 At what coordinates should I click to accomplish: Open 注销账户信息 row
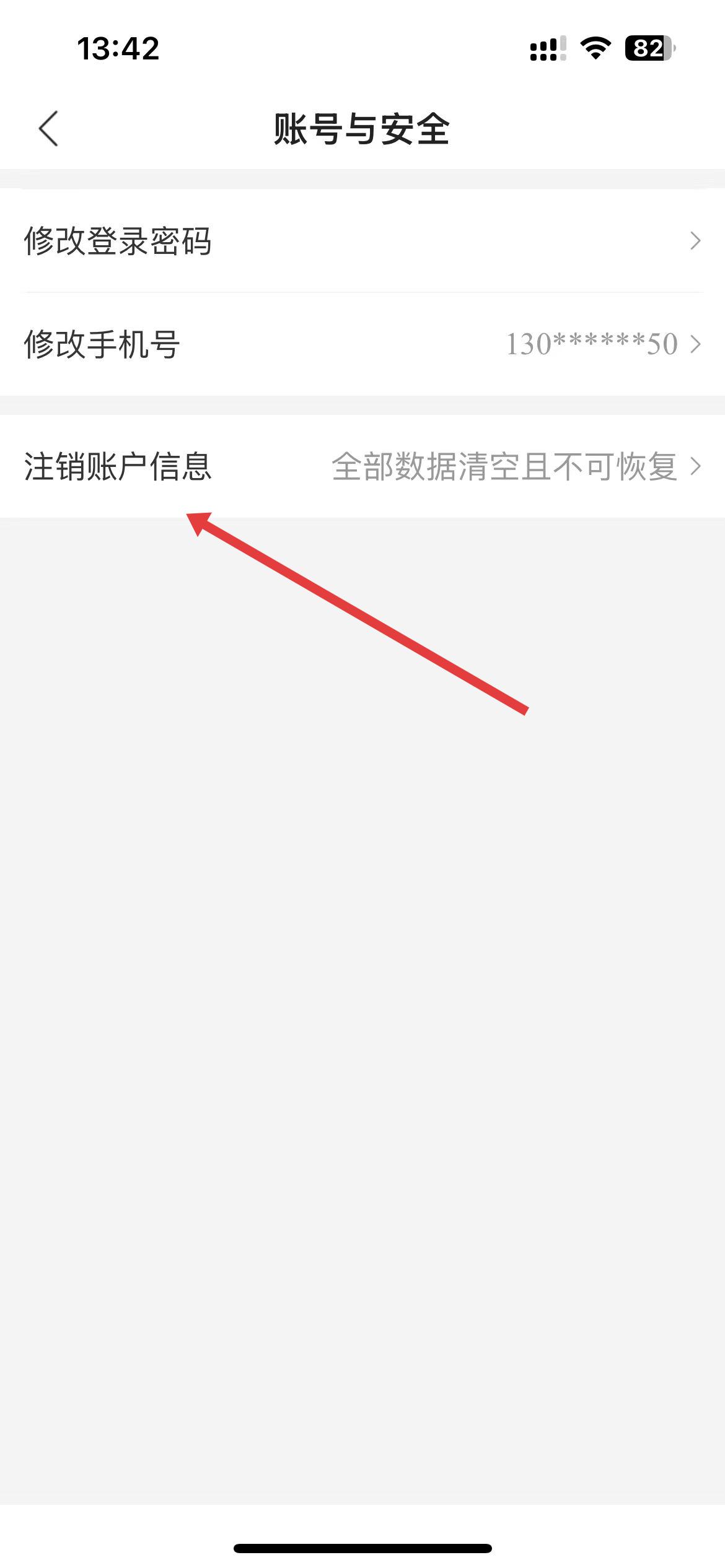(362, 466)
